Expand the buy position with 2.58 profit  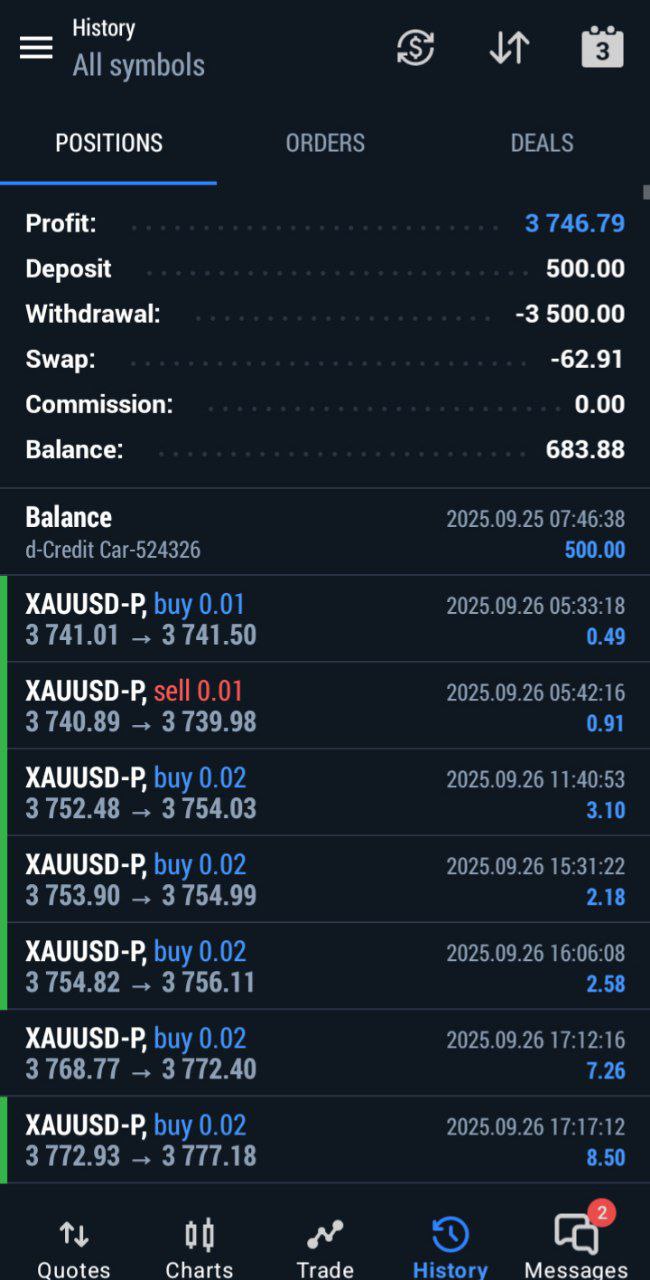tap(325, 967)
